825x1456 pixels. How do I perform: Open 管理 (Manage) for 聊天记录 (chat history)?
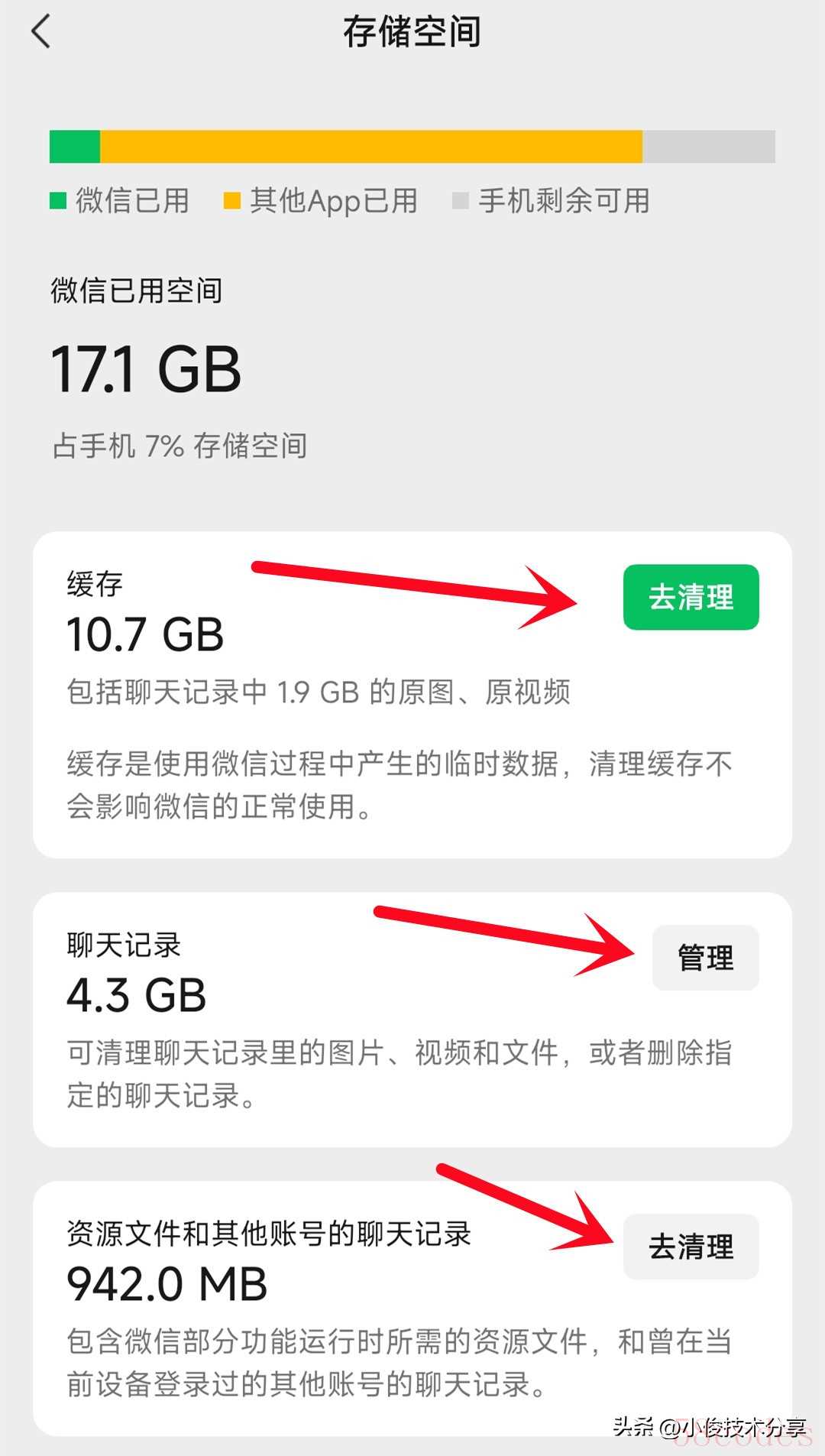coord(705,958)
